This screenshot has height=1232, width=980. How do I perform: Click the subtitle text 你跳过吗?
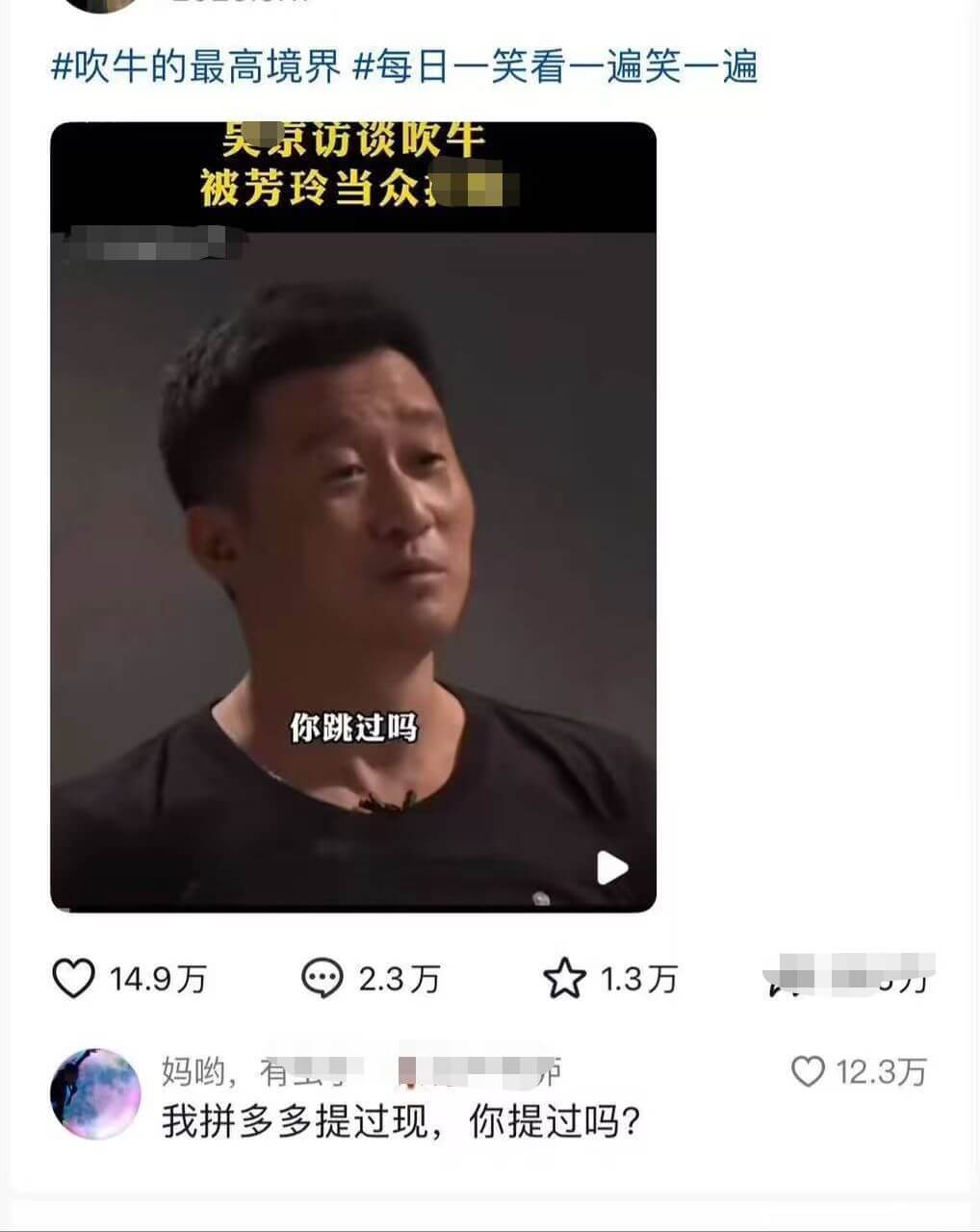(x=355, y=729)
